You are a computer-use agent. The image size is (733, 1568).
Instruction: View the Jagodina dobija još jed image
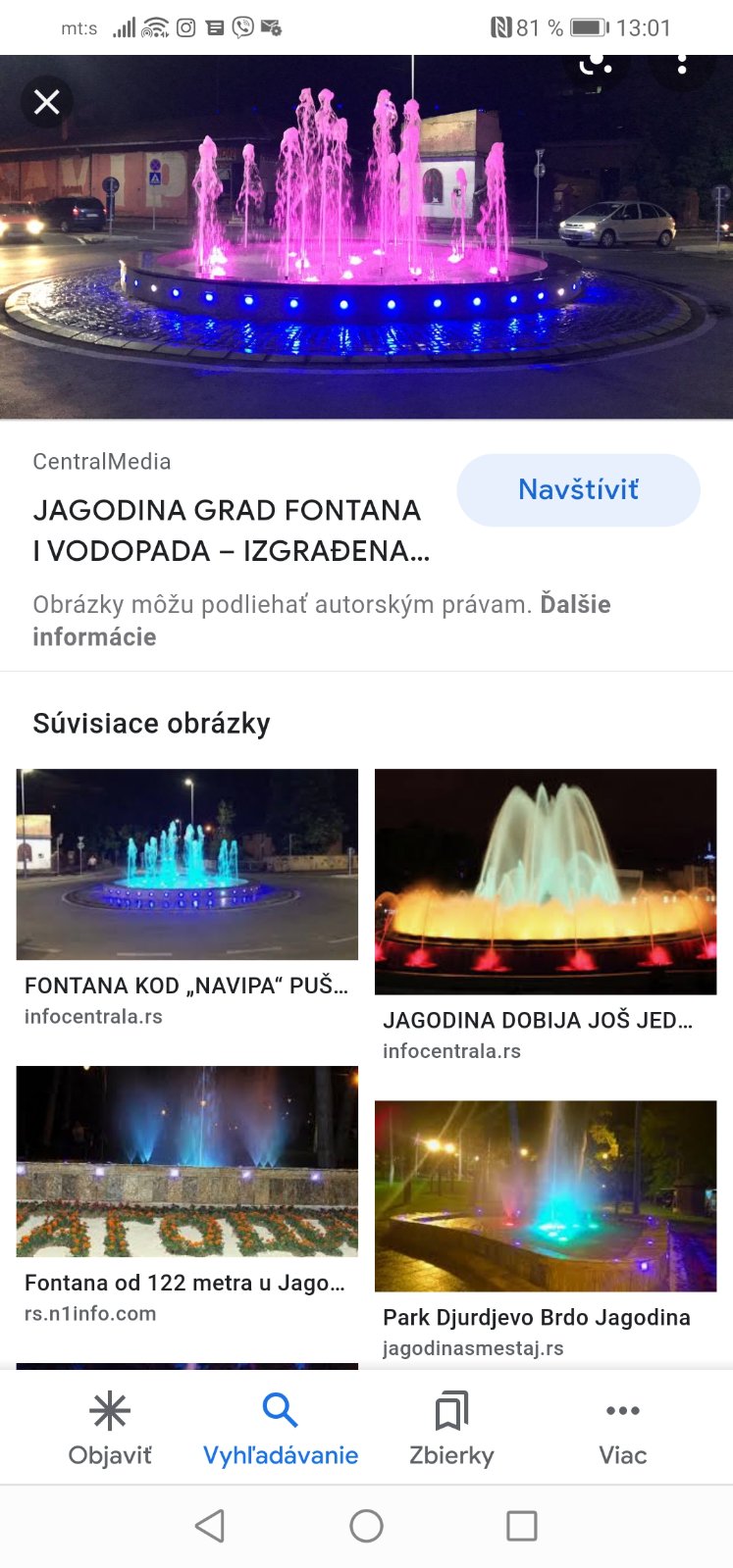[x=546, y=881]
